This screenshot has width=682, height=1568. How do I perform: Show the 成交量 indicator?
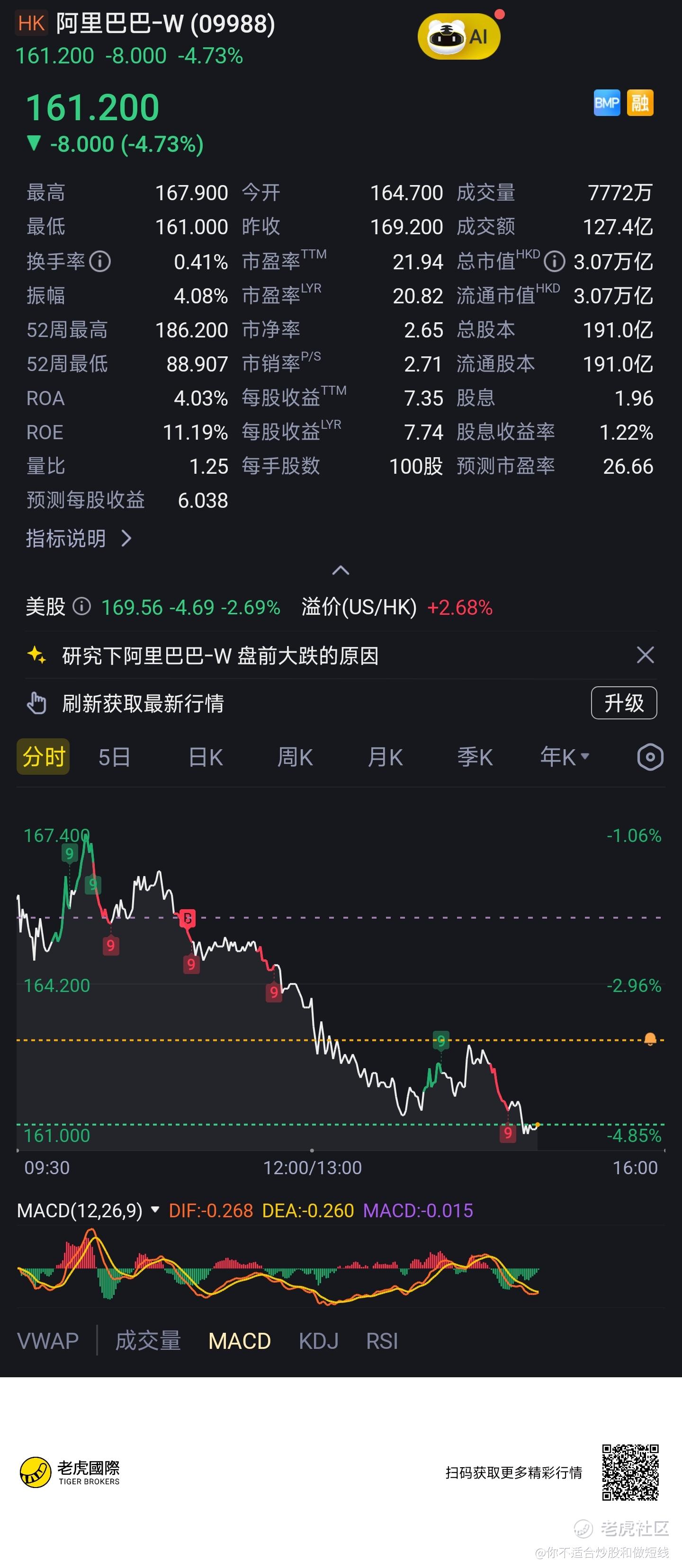click(148, 1340)
